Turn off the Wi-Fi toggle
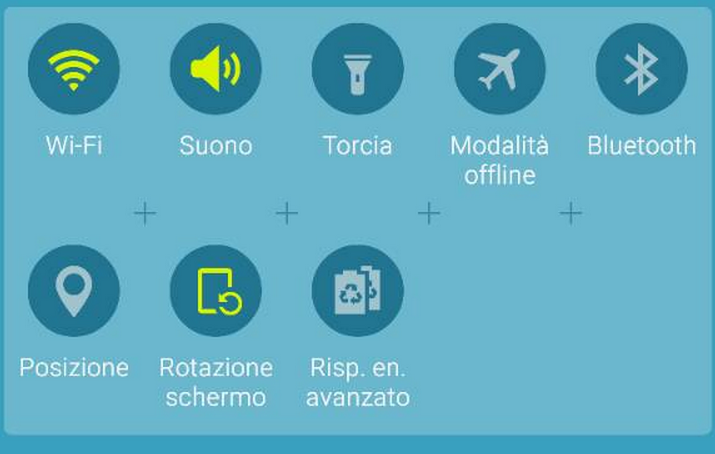Image resolution: width=715 pixels, height=454 pixels. pyautogui.click(x=74, y=69)
